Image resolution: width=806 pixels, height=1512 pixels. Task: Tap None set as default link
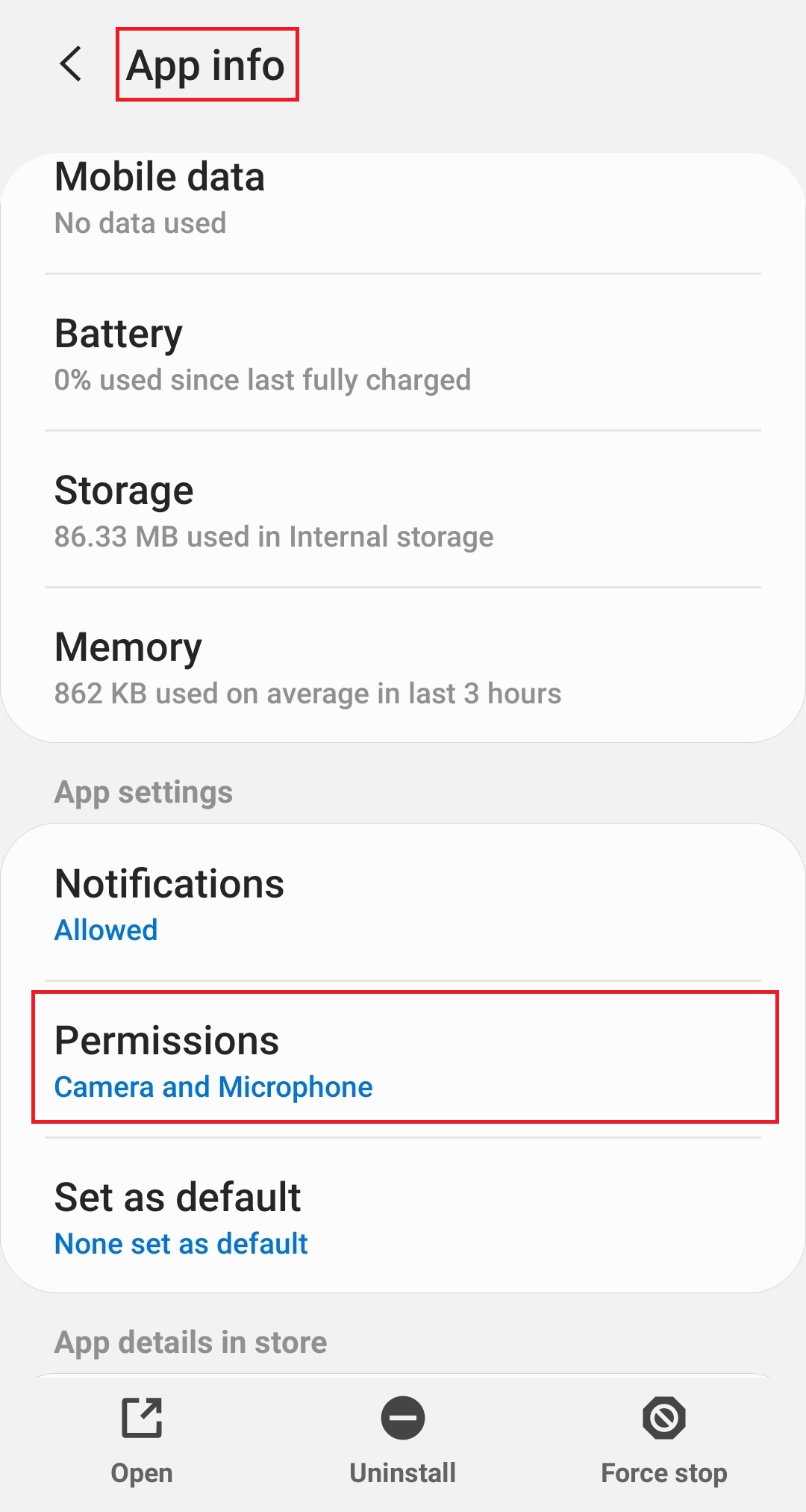(180, 1243)
